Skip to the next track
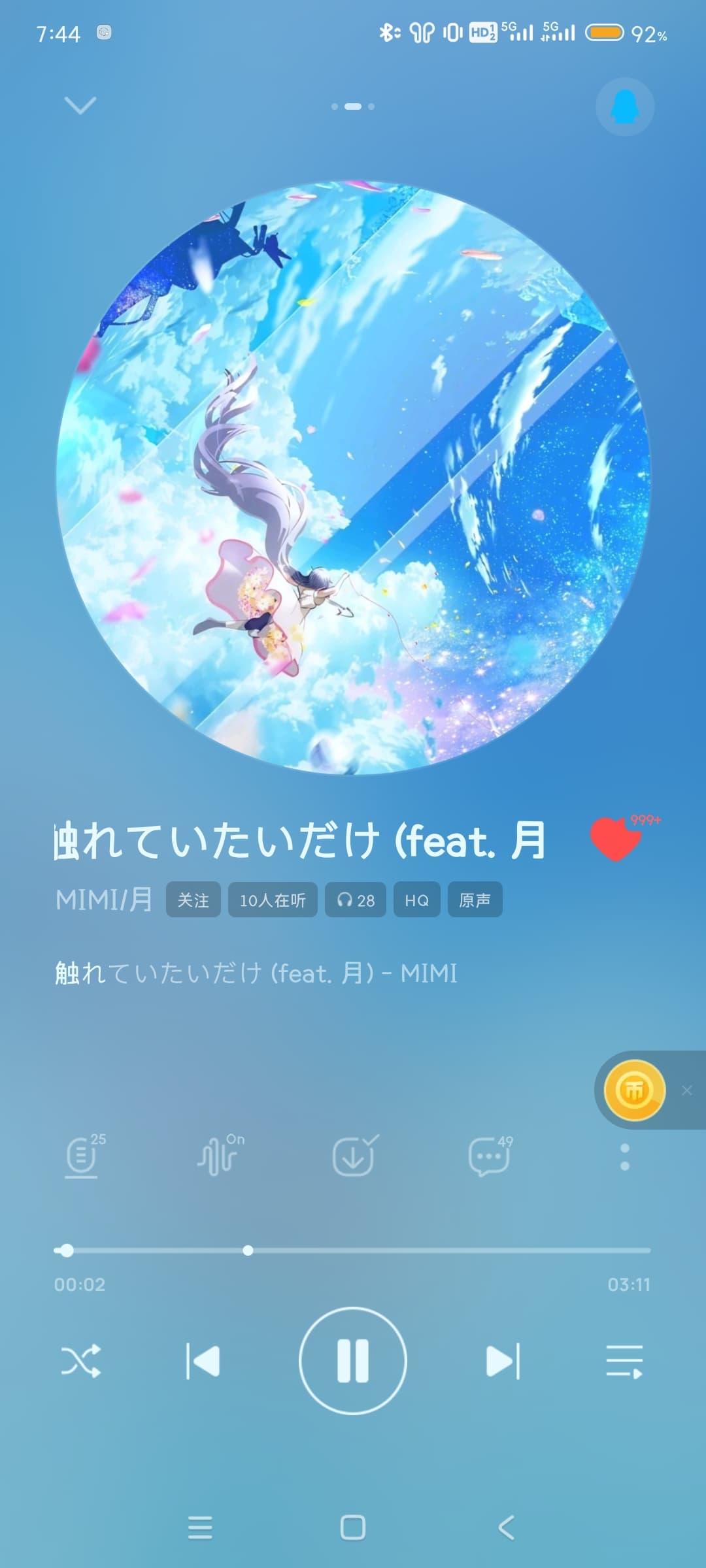Viewport: 706px width, 1568px height. (x=503, y=1362)
